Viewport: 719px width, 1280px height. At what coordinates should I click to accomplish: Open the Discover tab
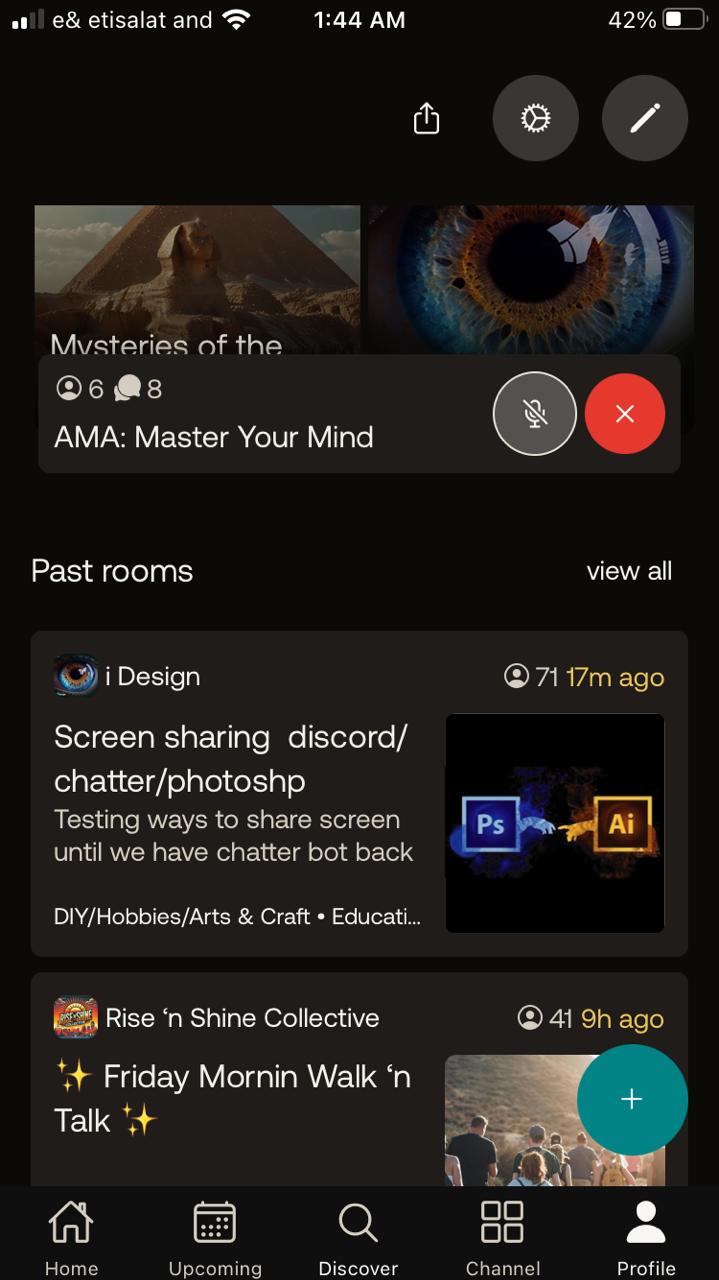pyautogui.click(x=358, y=1238)
